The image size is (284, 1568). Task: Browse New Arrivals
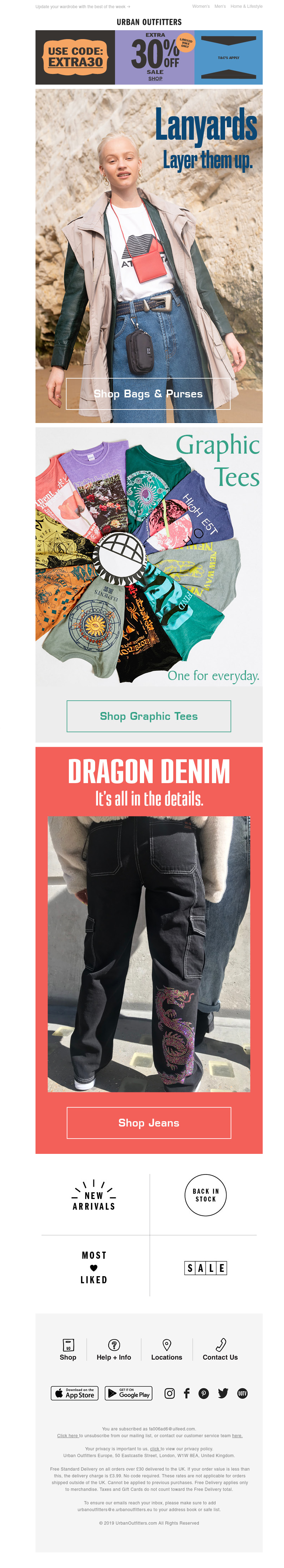(94, 1195)
